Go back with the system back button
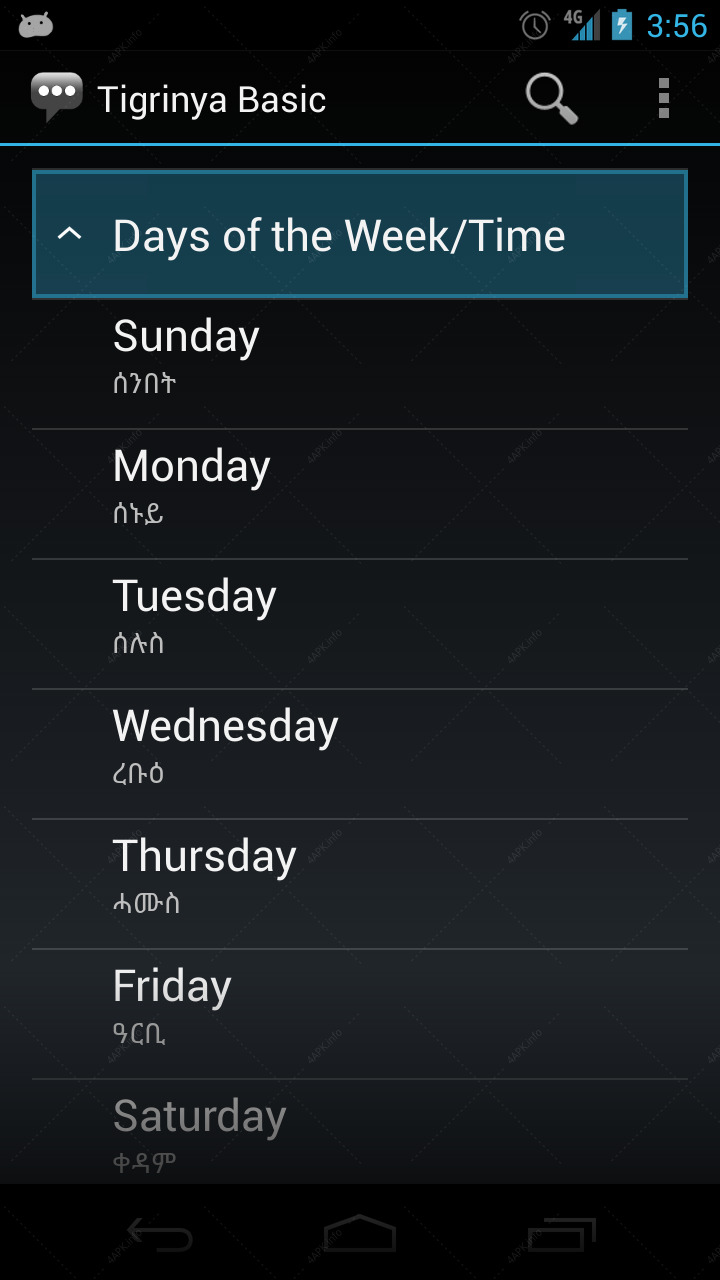 (159, 1234)
